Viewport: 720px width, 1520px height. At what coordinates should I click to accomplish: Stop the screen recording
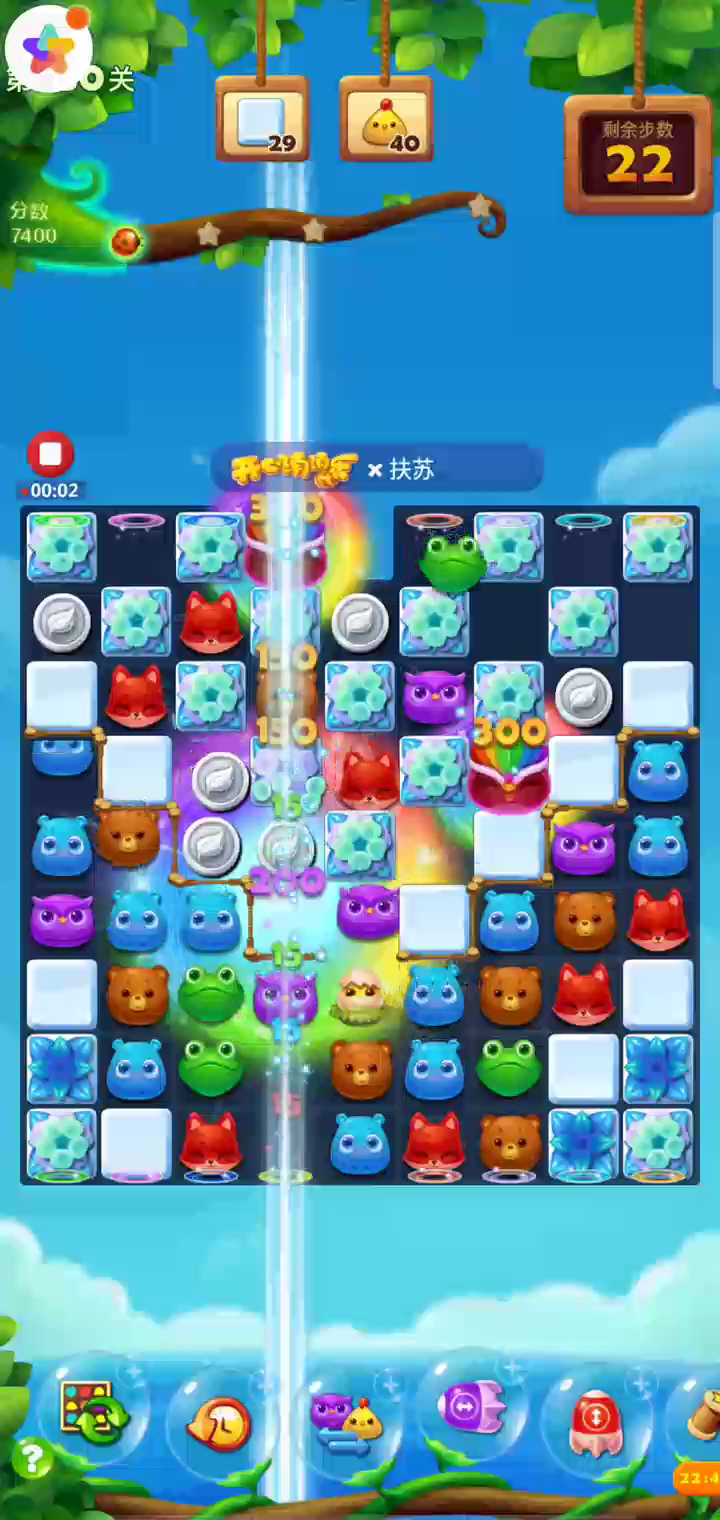point(50,454)
